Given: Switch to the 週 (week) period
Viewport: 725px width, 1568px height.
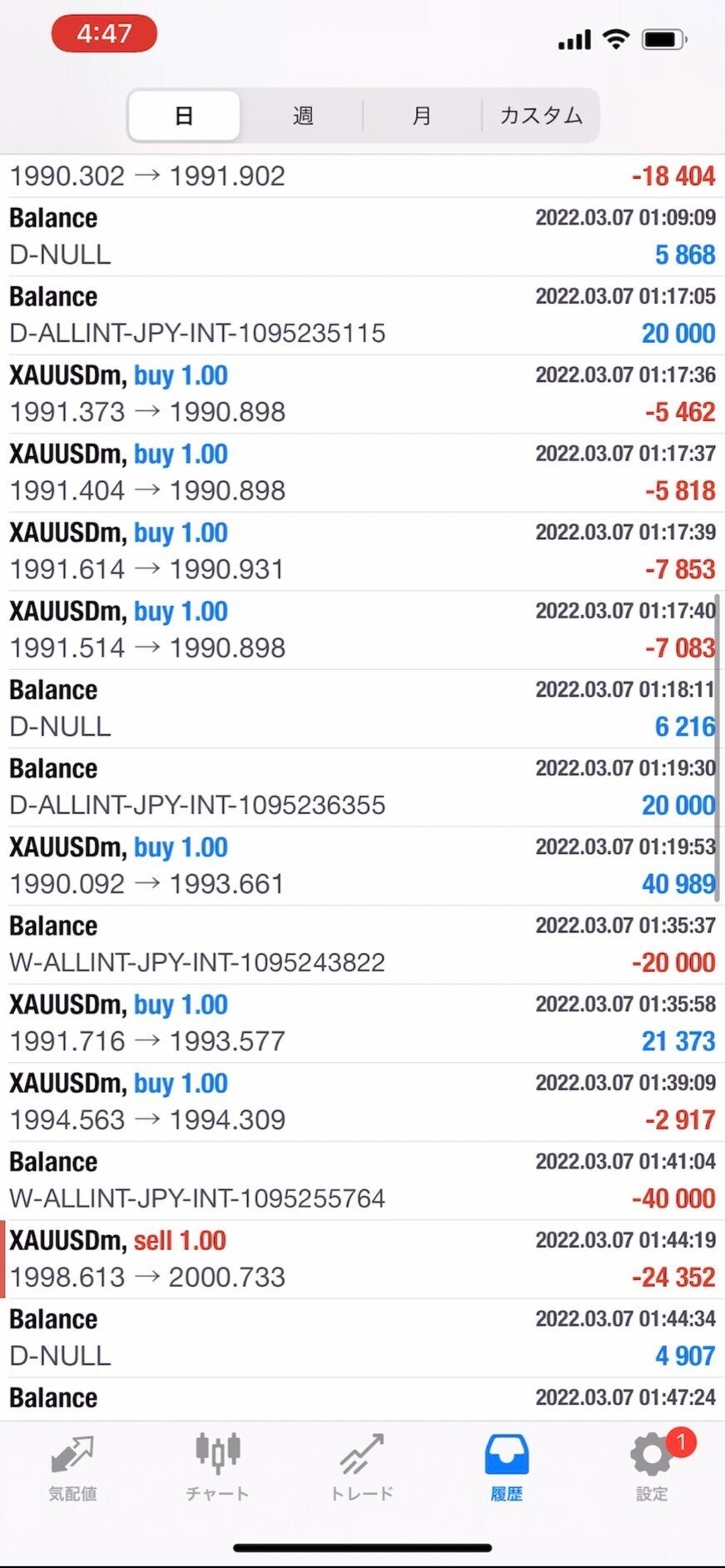Looking at the screenshot, I should coord(303,116).
